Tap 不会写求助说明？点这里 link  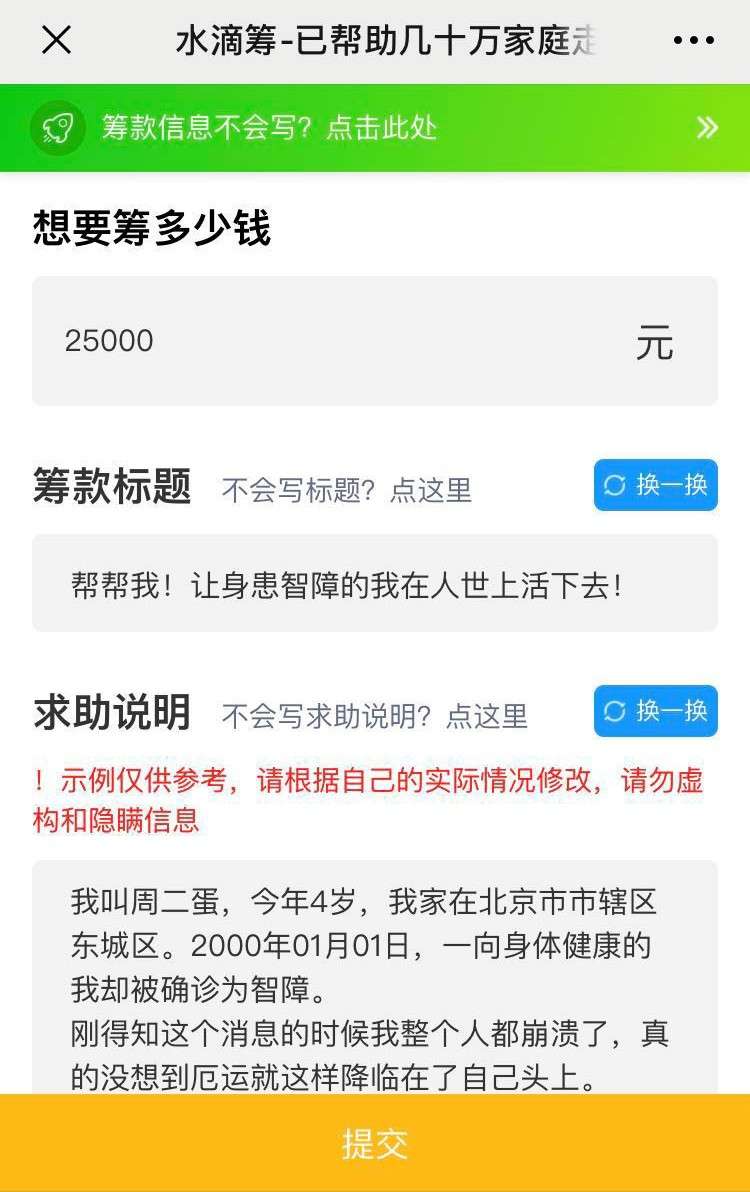coord(374,716)
